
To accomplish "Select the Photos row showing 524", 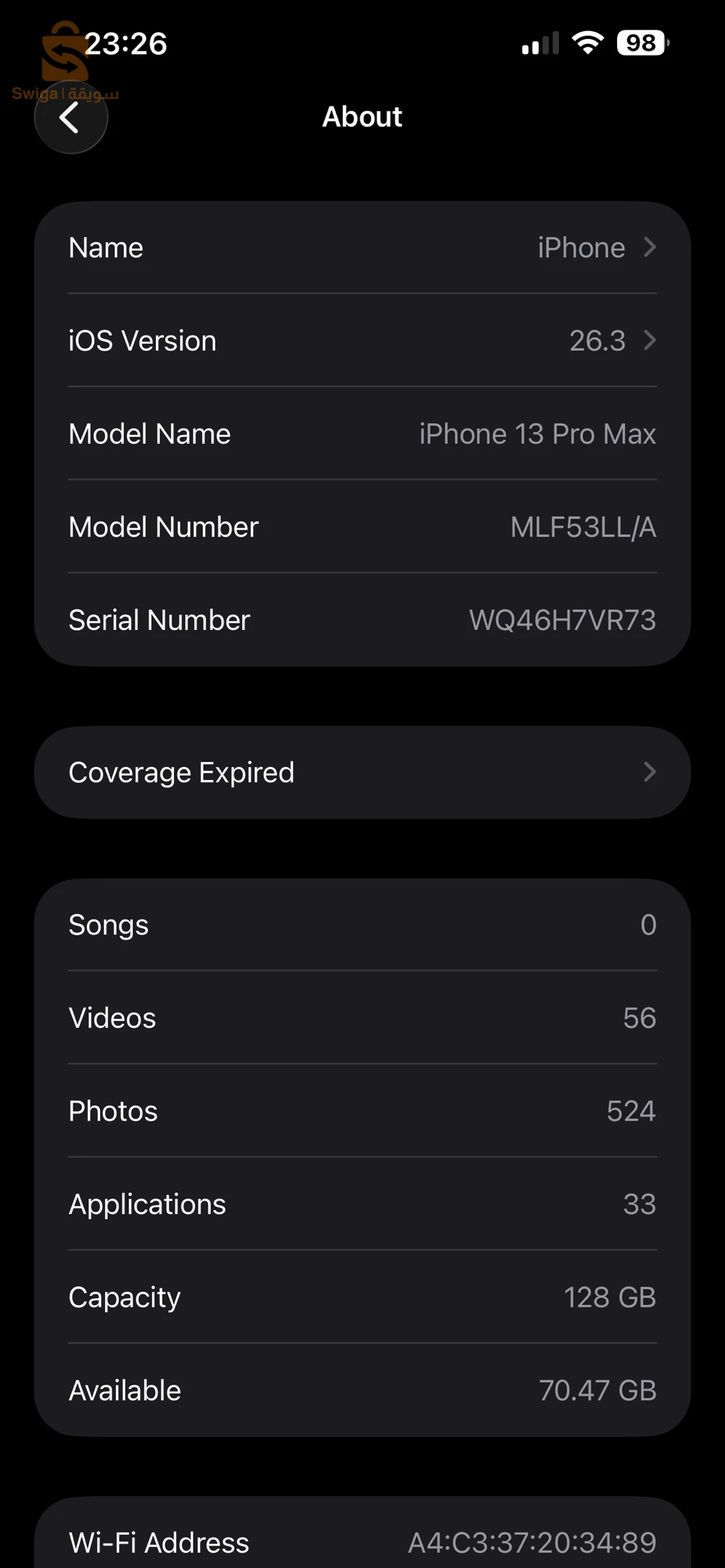I will point(362,1111).
